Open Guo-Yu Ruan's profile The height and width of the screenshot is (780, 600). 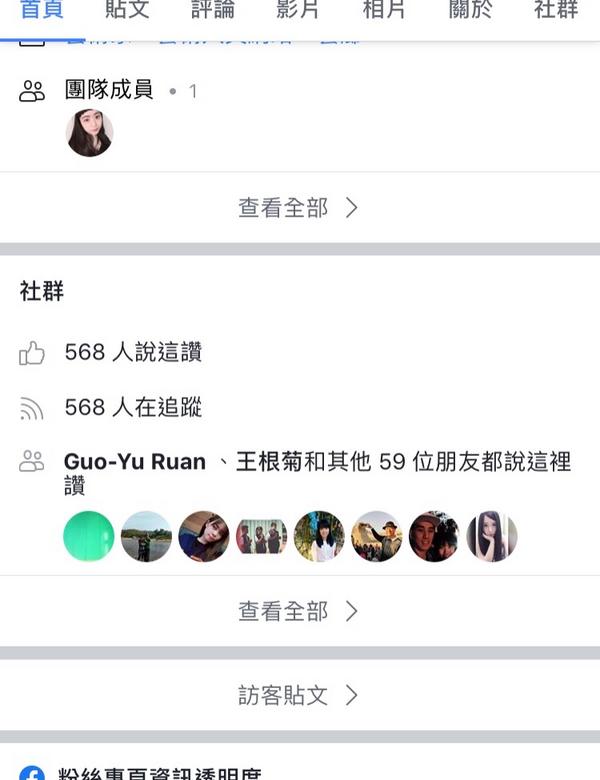tap(135, 462)
